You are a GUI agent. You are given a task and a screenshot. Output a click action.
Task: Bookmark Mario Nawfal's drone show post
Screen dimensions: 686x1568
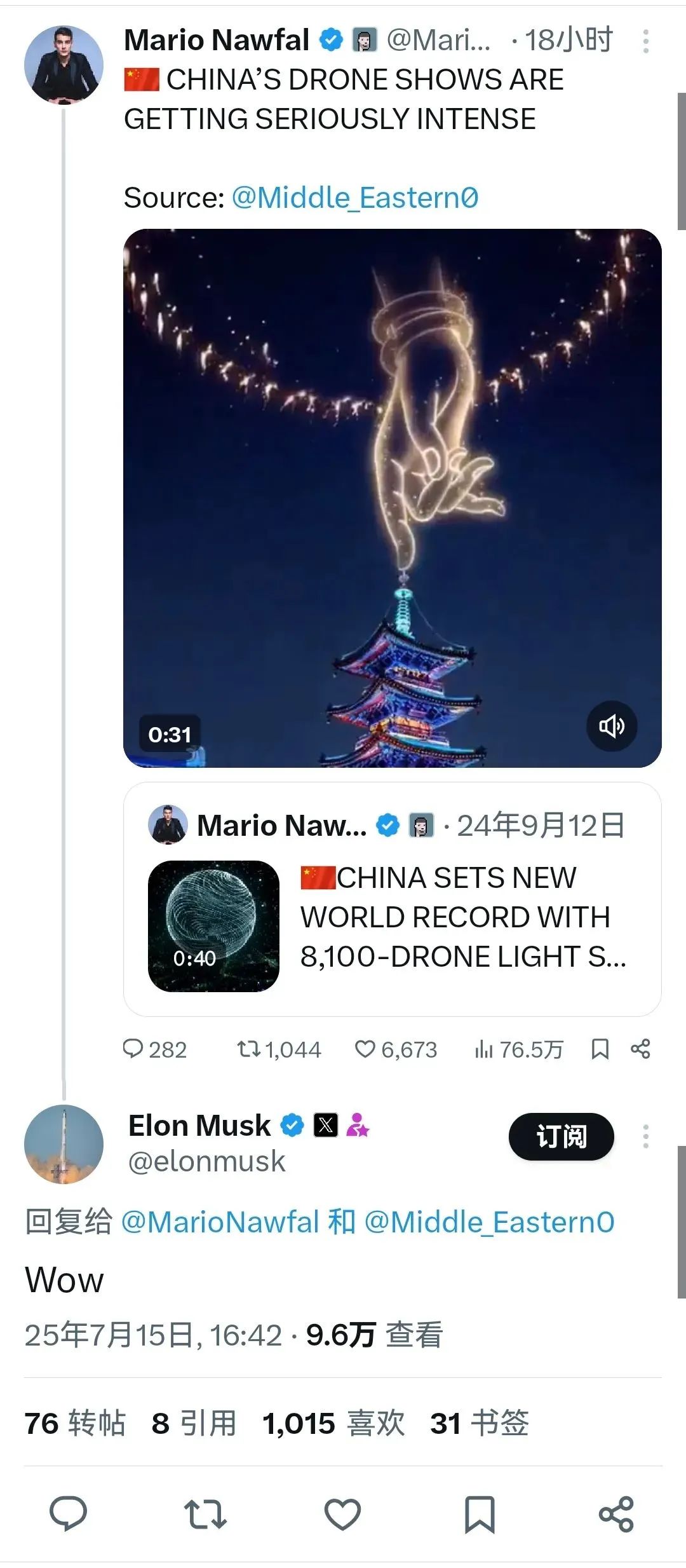coord(600,1049)
